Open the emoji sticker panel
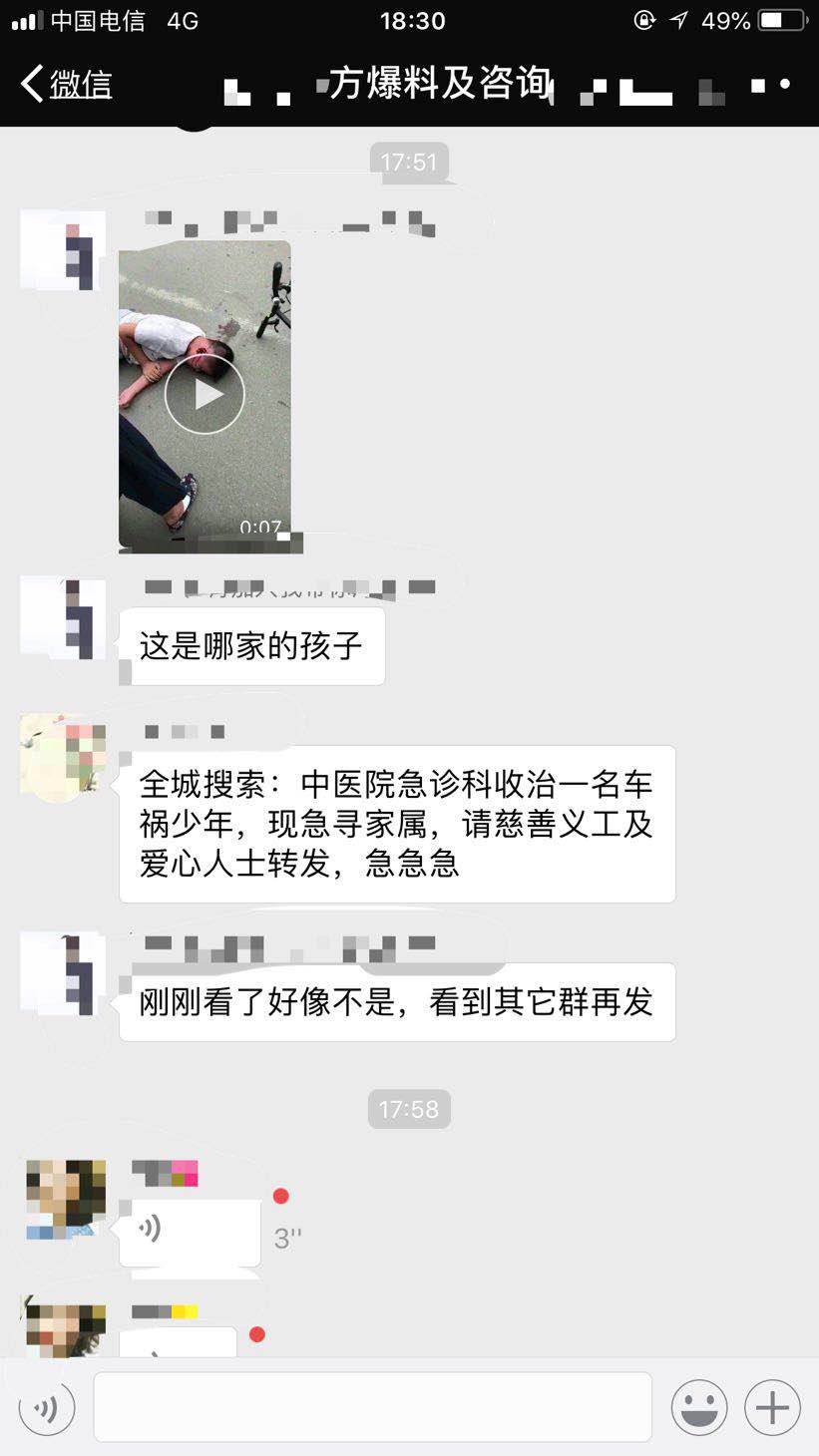 pos(698,1408)
